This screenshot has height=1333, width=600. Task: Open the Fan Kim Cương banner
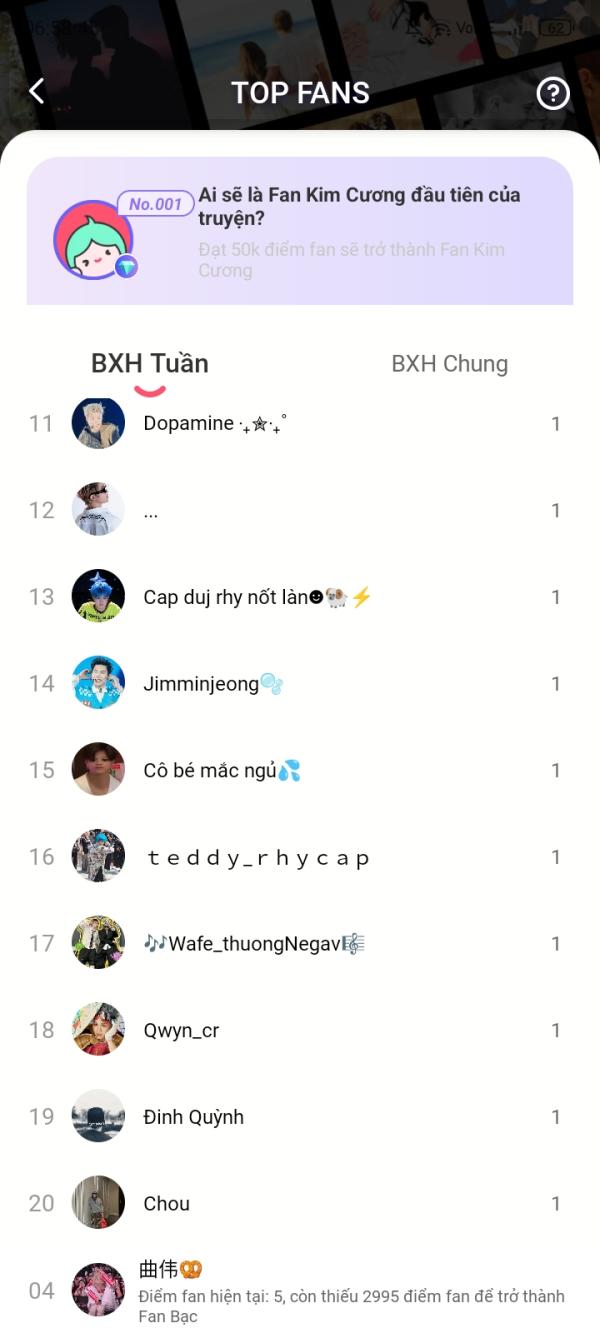pyautogui.click(x=300, y=231)
